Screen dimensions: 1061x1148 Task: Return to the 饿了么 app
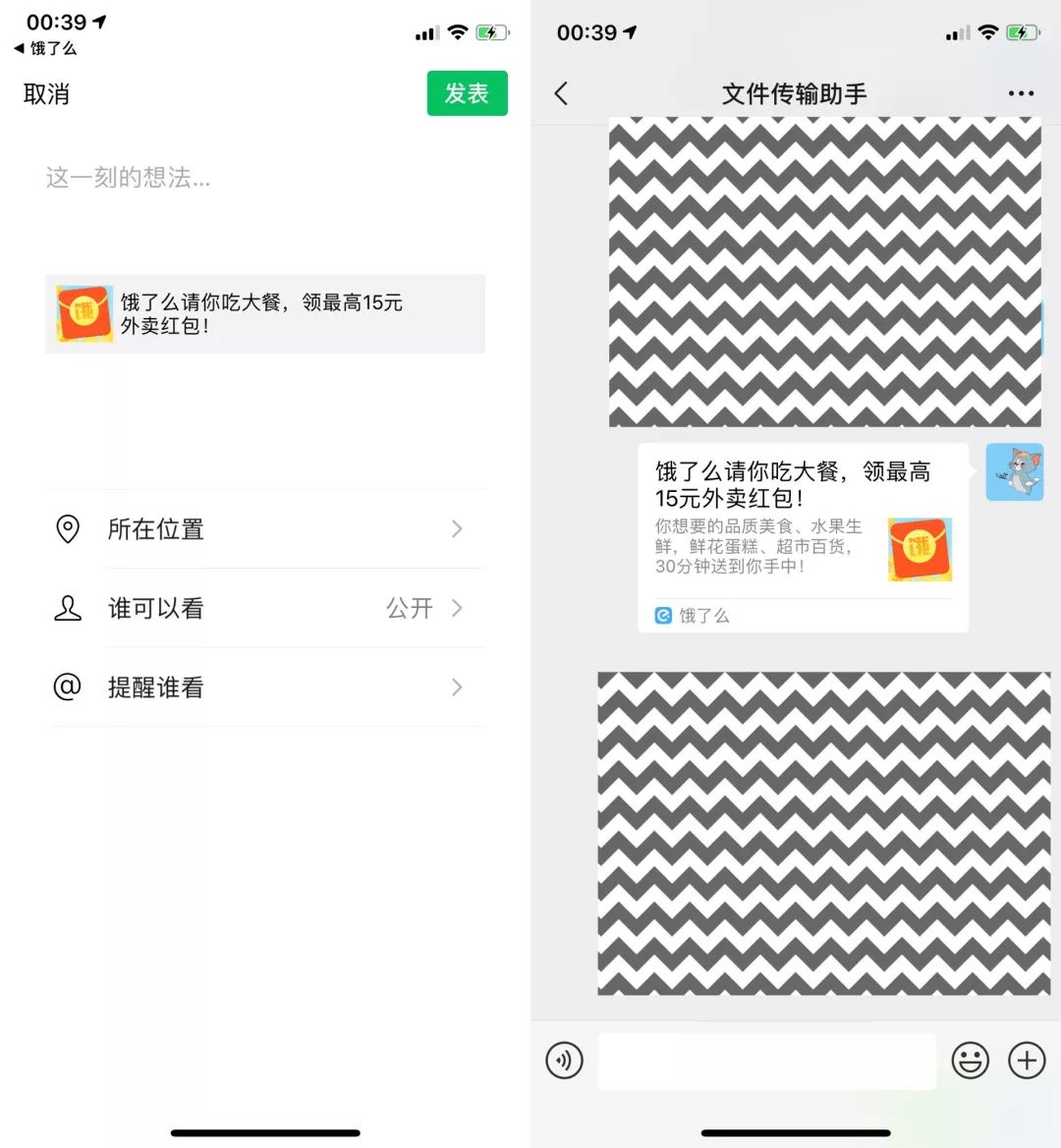click(45, 48)
